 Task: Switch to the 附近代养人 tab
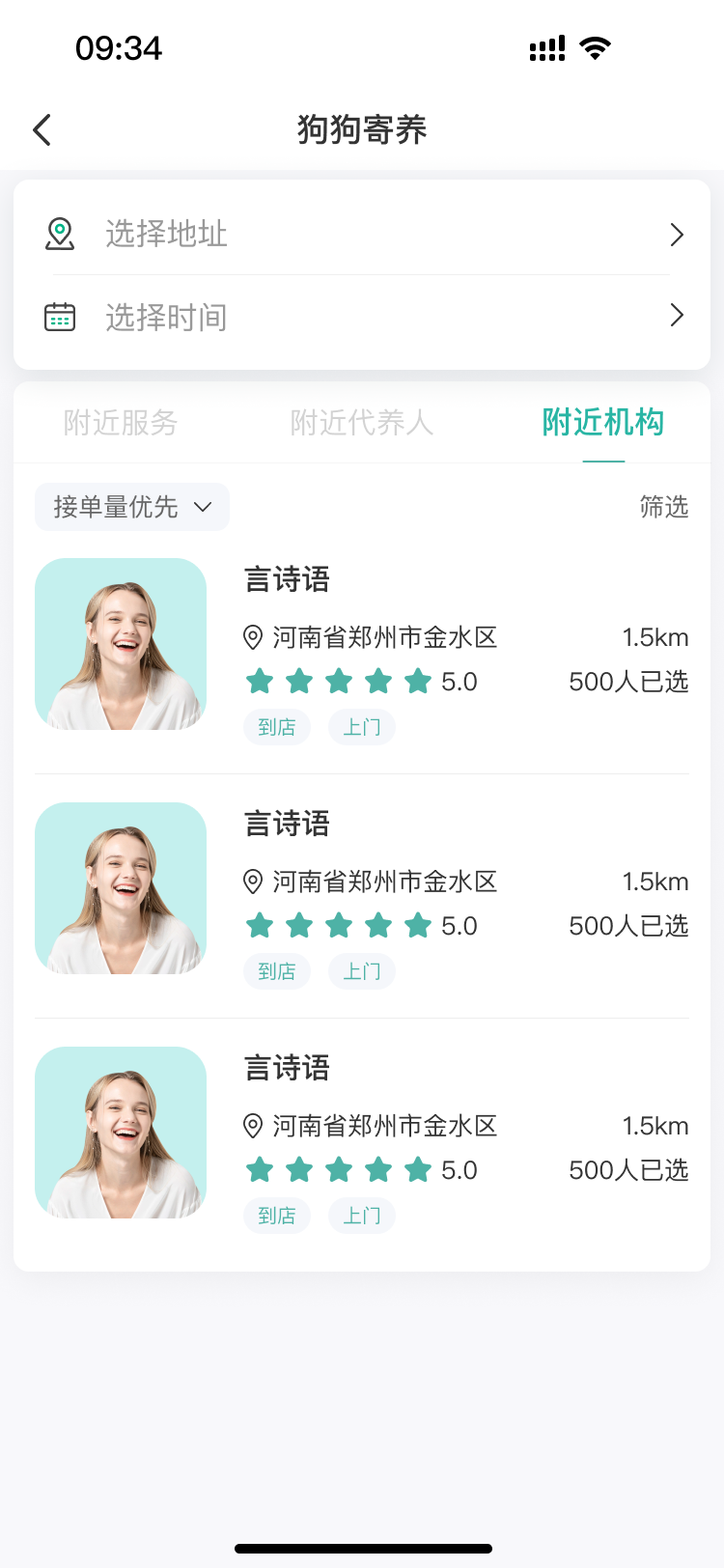(362, 422)
